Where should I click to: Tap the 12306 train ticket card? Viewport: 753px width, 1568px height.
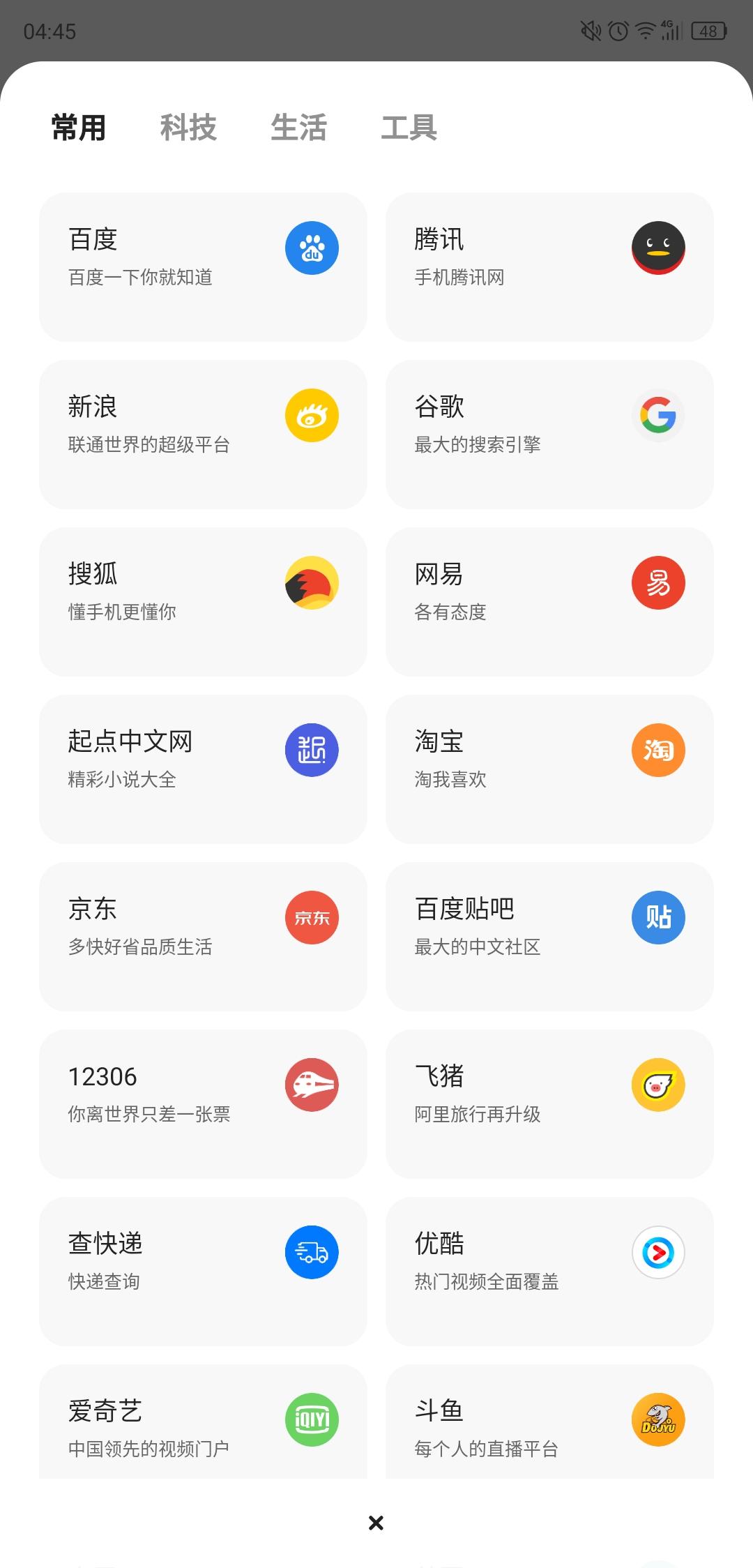(x=203, y=1103)
